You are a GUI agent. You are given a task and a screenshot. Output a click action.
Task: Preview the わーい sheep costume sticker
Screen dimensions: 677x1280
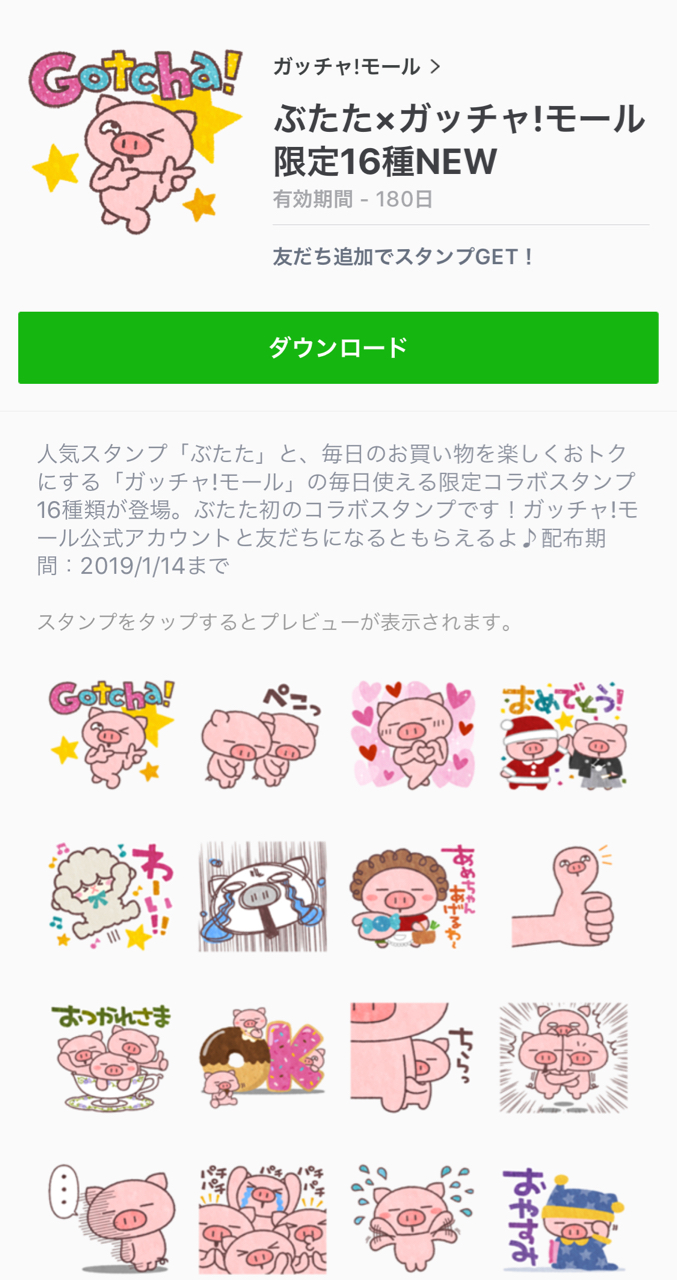112,895
